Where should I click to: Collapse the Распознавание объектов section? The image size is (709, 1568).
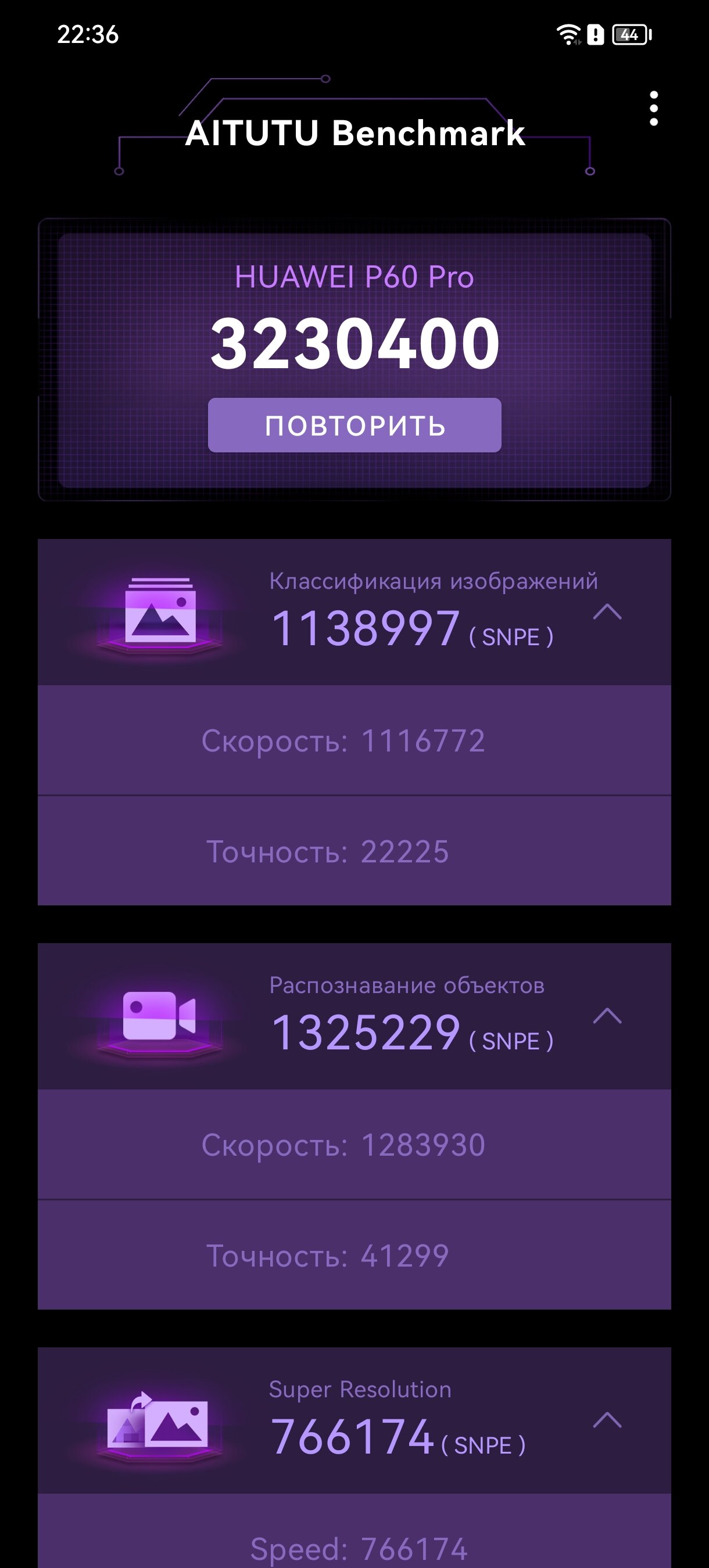607,1015
